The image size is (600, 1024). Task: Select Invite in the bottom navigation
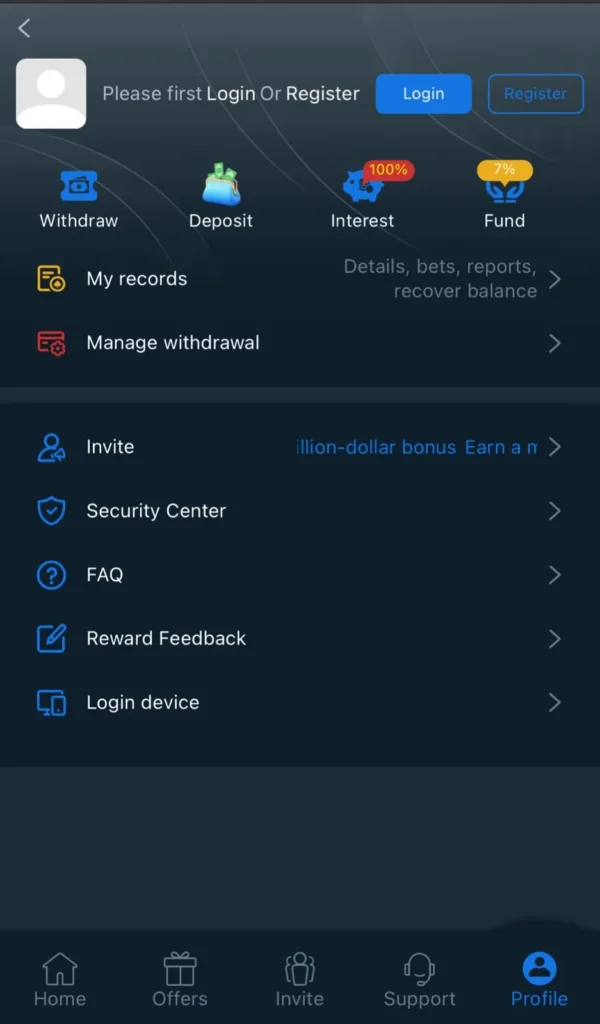300,980
